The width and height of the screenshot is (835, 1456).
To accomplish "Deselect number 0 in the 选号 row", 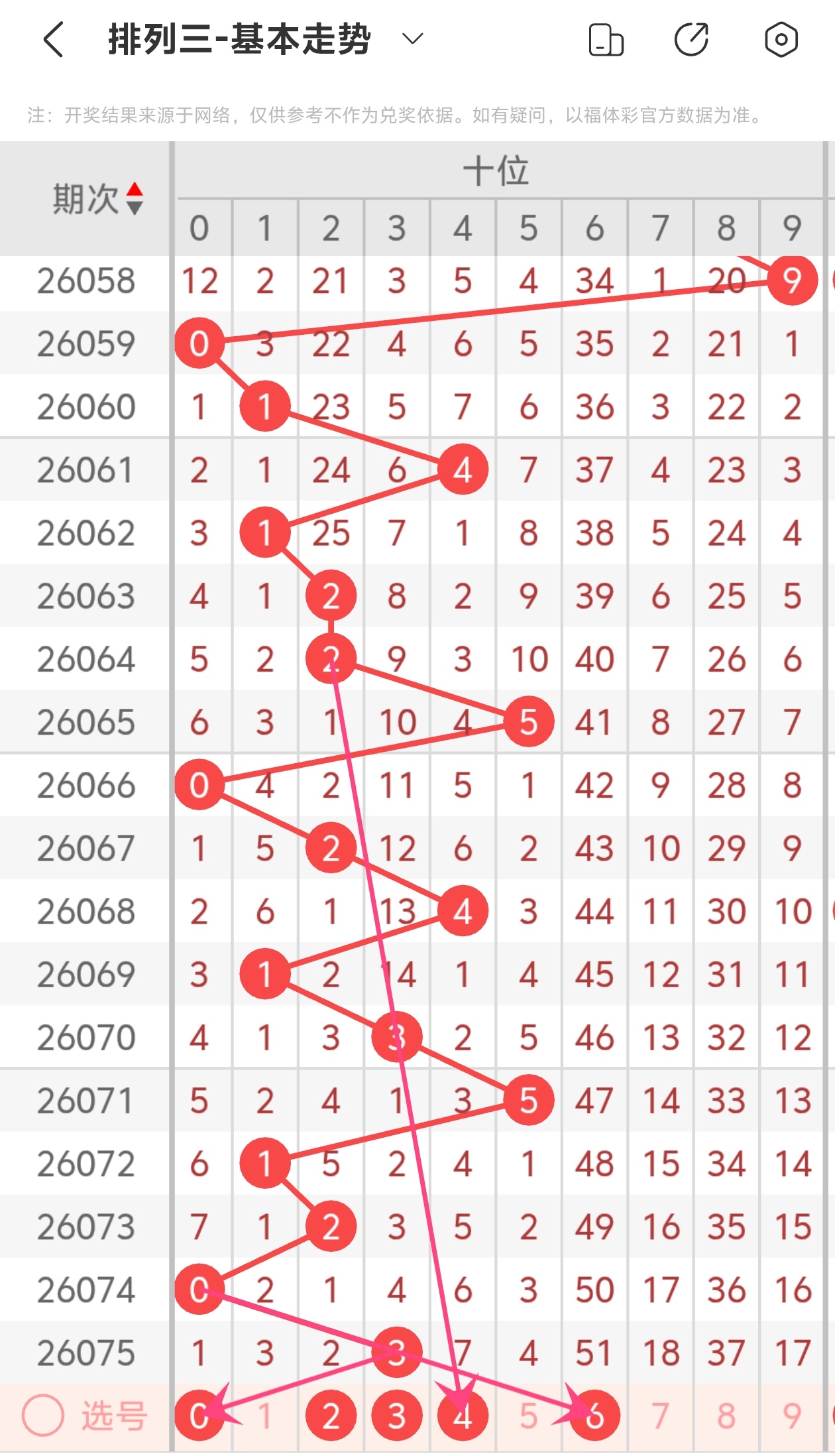I will [199, 1416].
